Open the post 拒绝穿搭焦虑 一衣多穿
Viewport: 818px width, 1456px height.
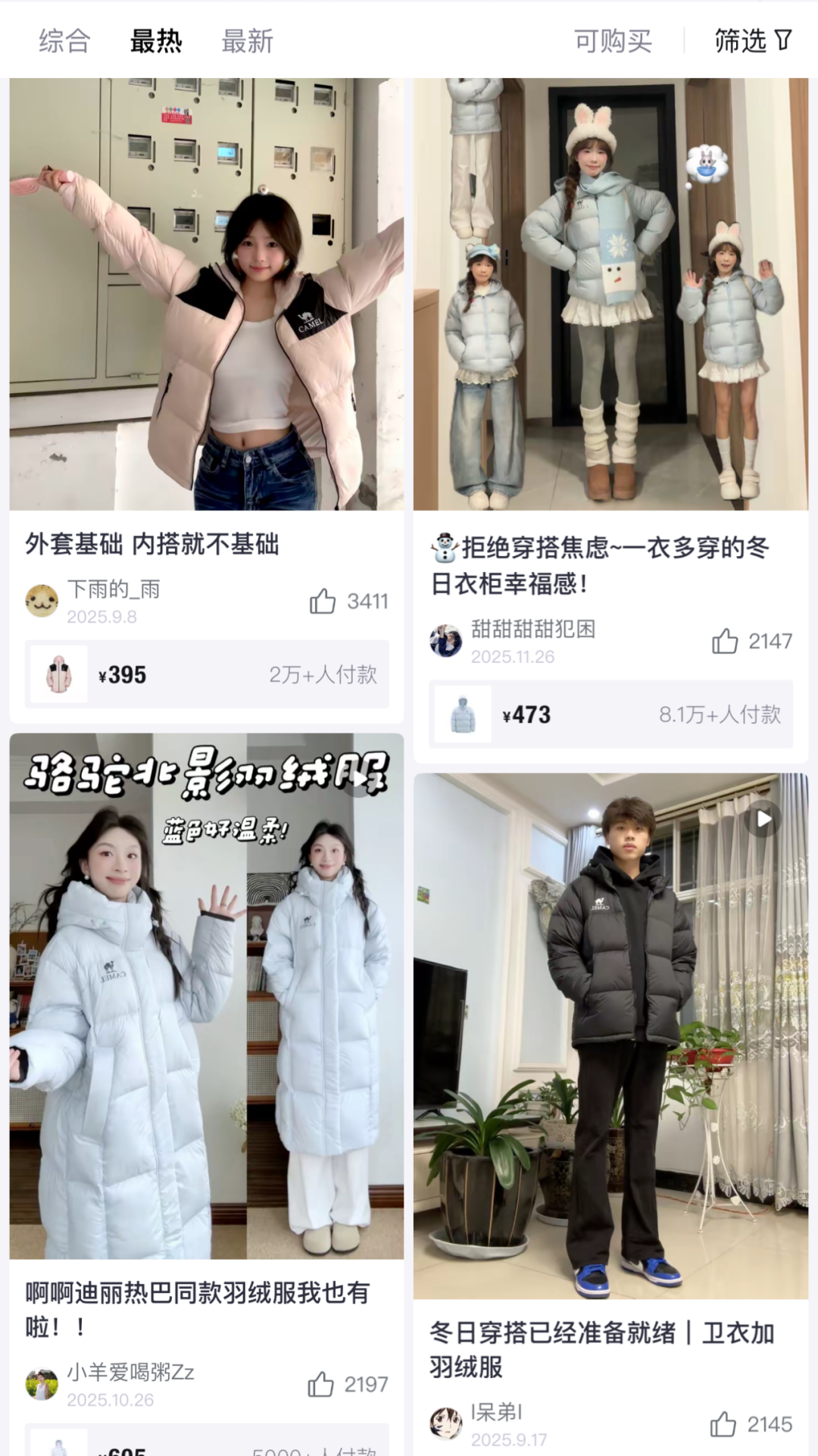pyautogui.click(x=610, y=294)
